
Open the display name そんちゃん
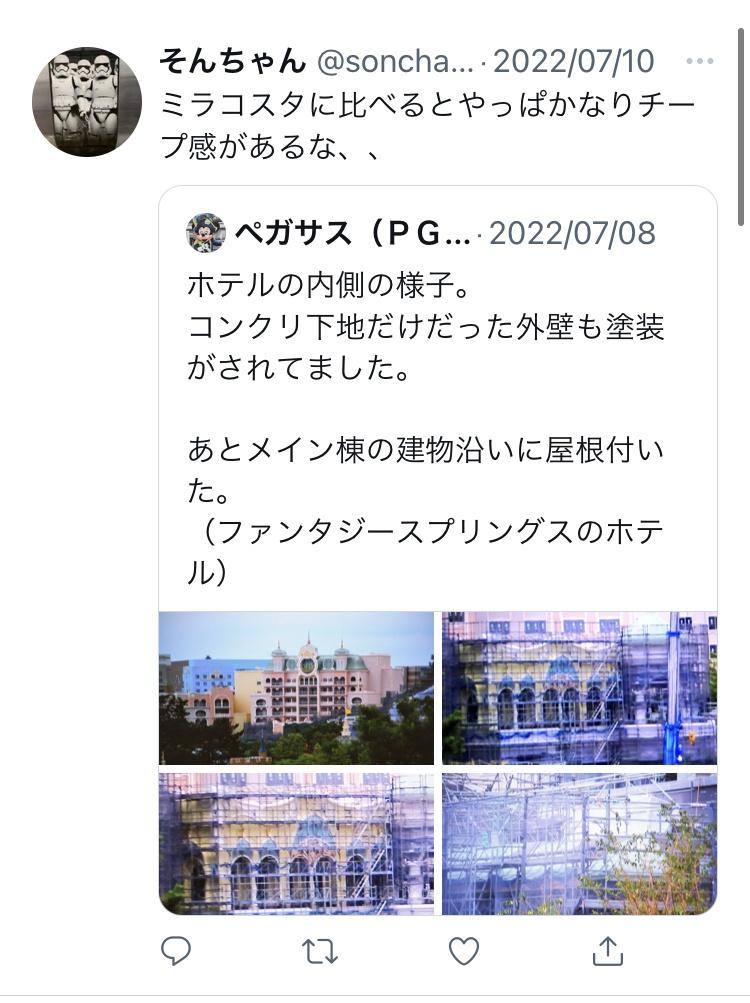pyautogui.click(x=230, y=60)
